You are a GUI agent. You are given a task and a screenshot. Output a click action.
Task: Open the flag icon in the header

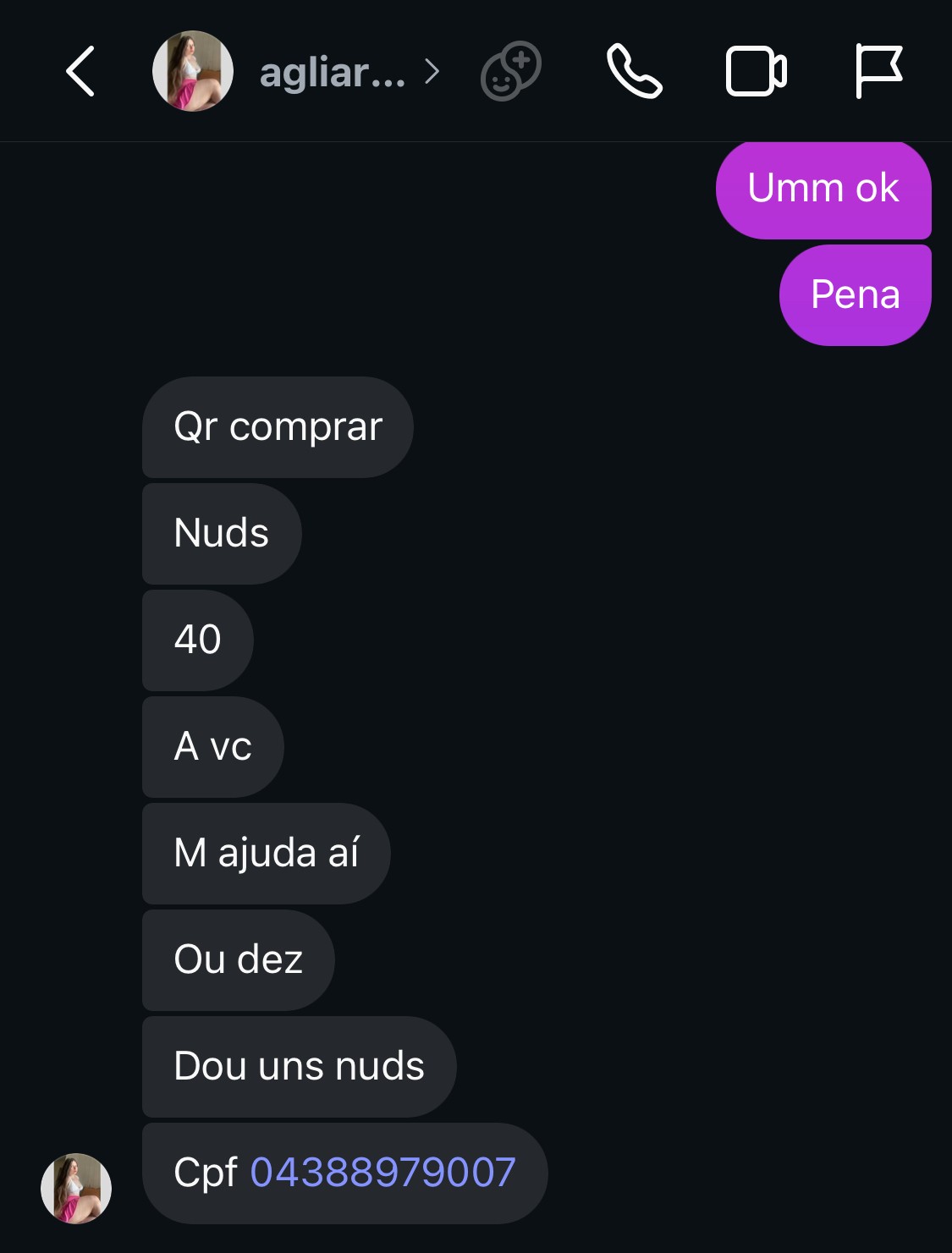click(878, 71)
